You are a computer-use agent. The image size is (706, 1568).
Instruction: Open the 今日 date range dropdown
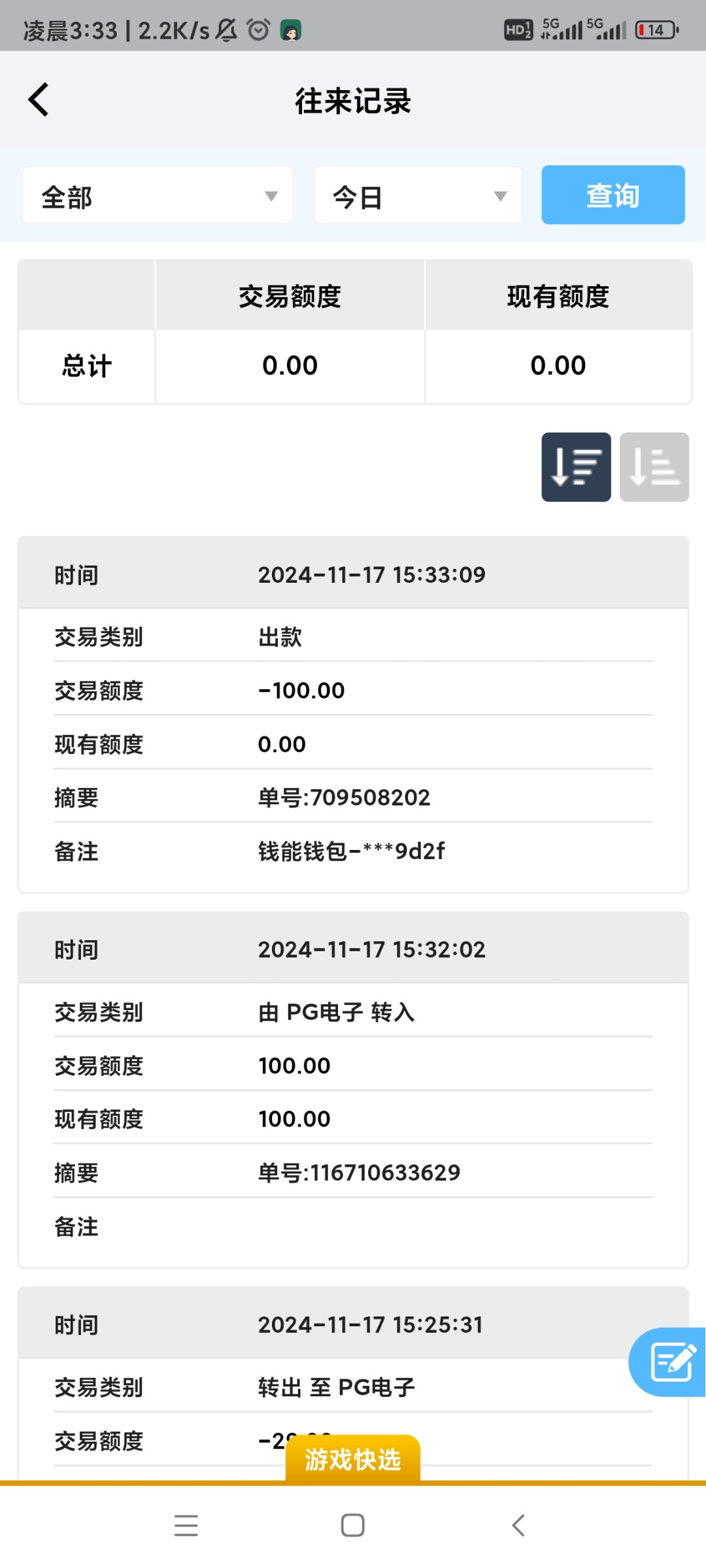click(x=418, y=195)
